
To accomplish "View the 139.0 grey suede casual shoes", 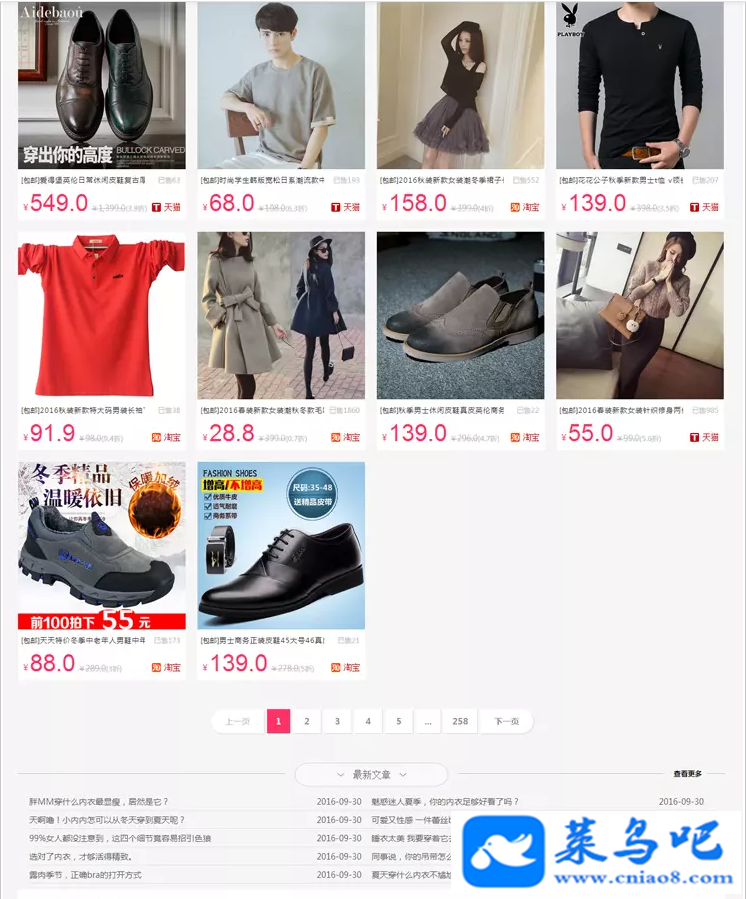I will (x=460, y=316).
